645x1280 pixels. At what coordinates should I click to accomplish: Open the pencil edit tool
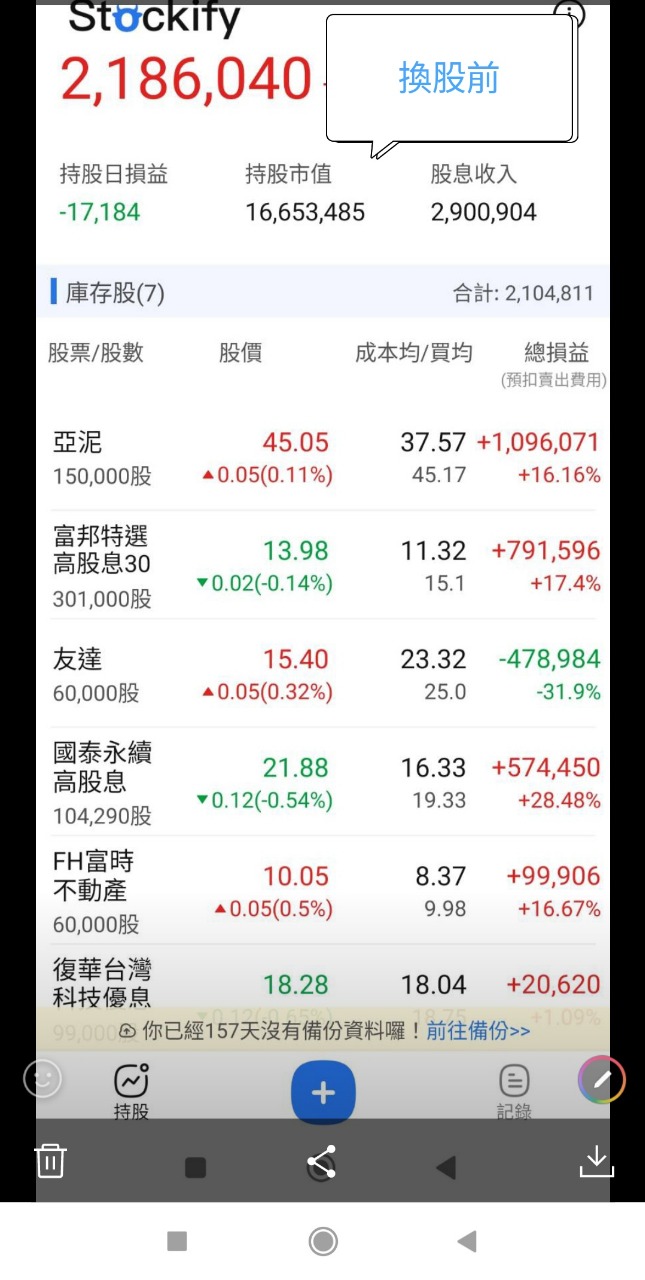coord(602,1080)
